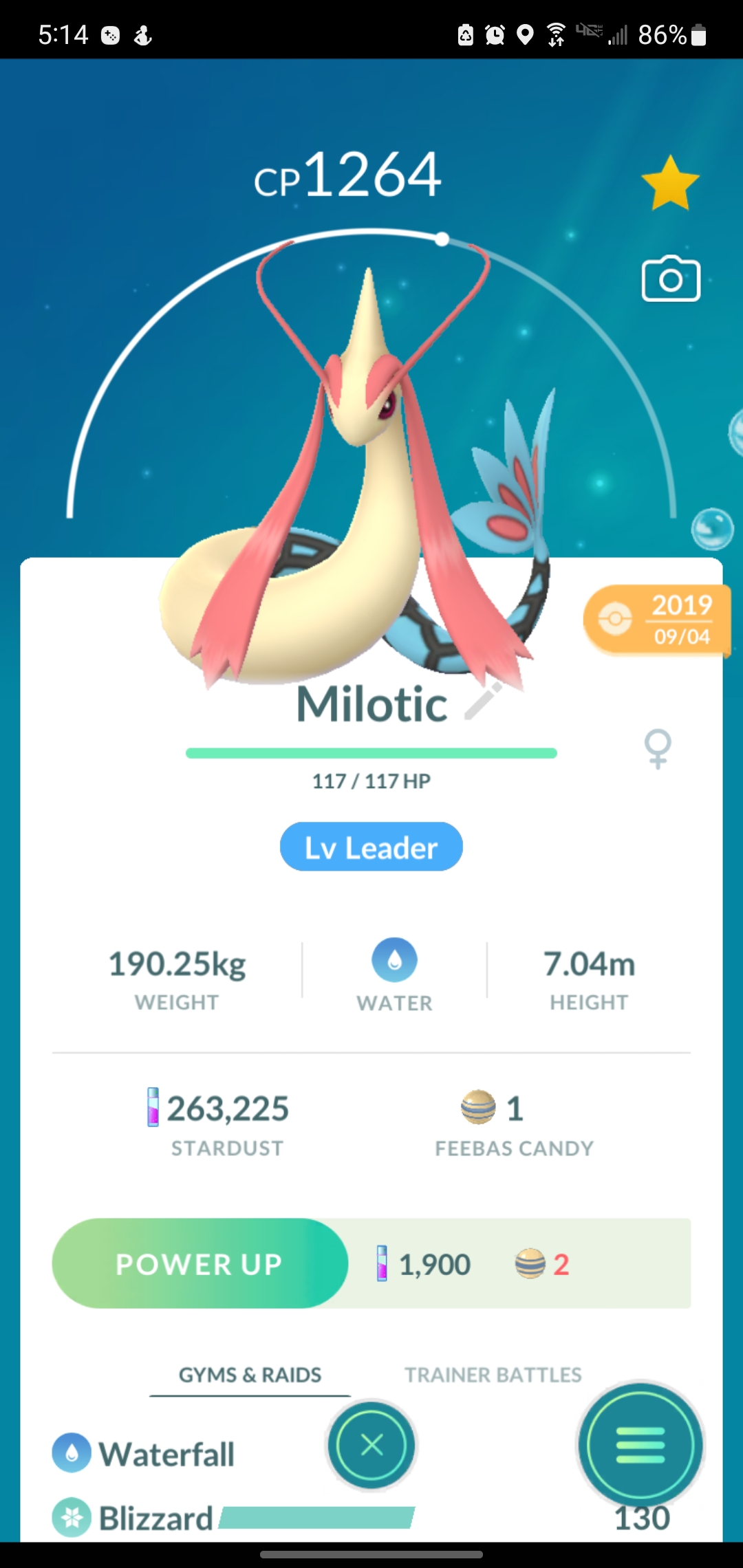Open the AR camera for Milotic
This screenshot has width=743, height=1568.
coord(671,279)
